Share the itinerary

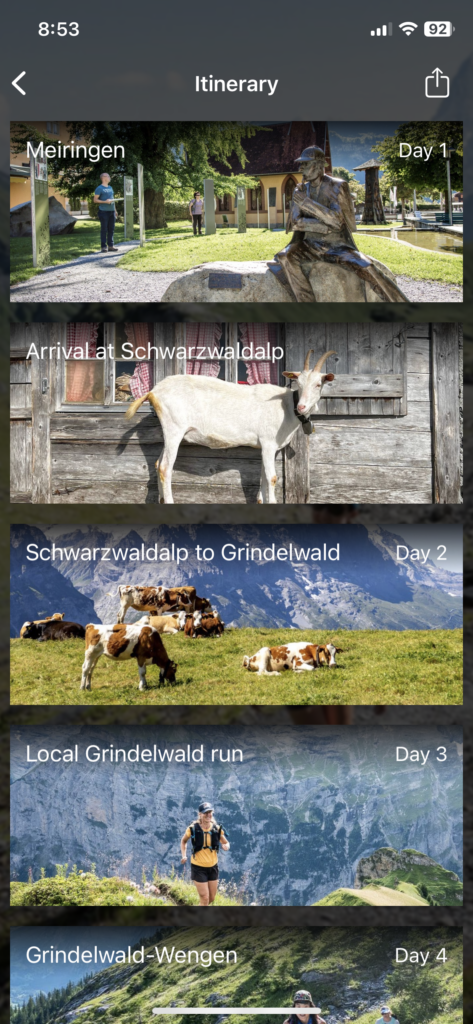pos(437,84)
